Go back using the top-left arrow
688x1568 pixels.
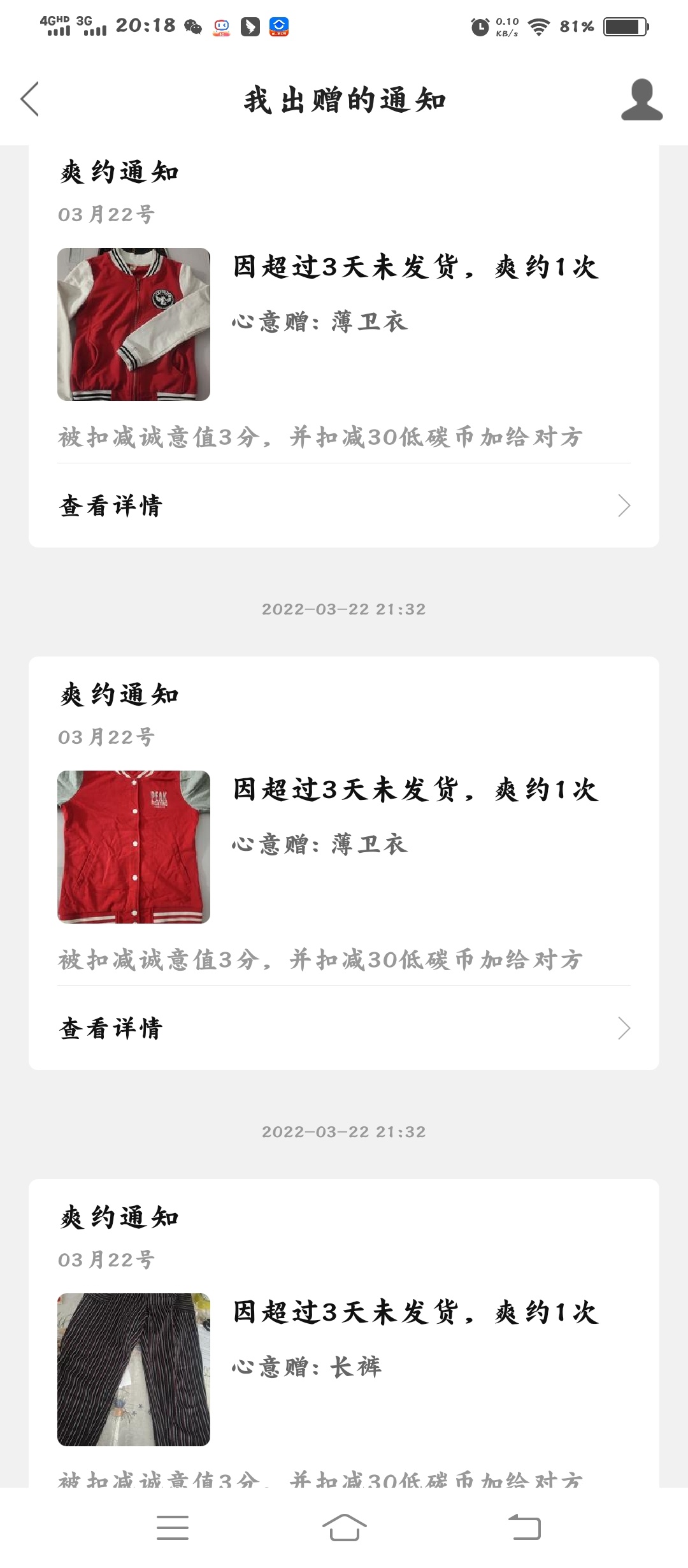[30, 99]
